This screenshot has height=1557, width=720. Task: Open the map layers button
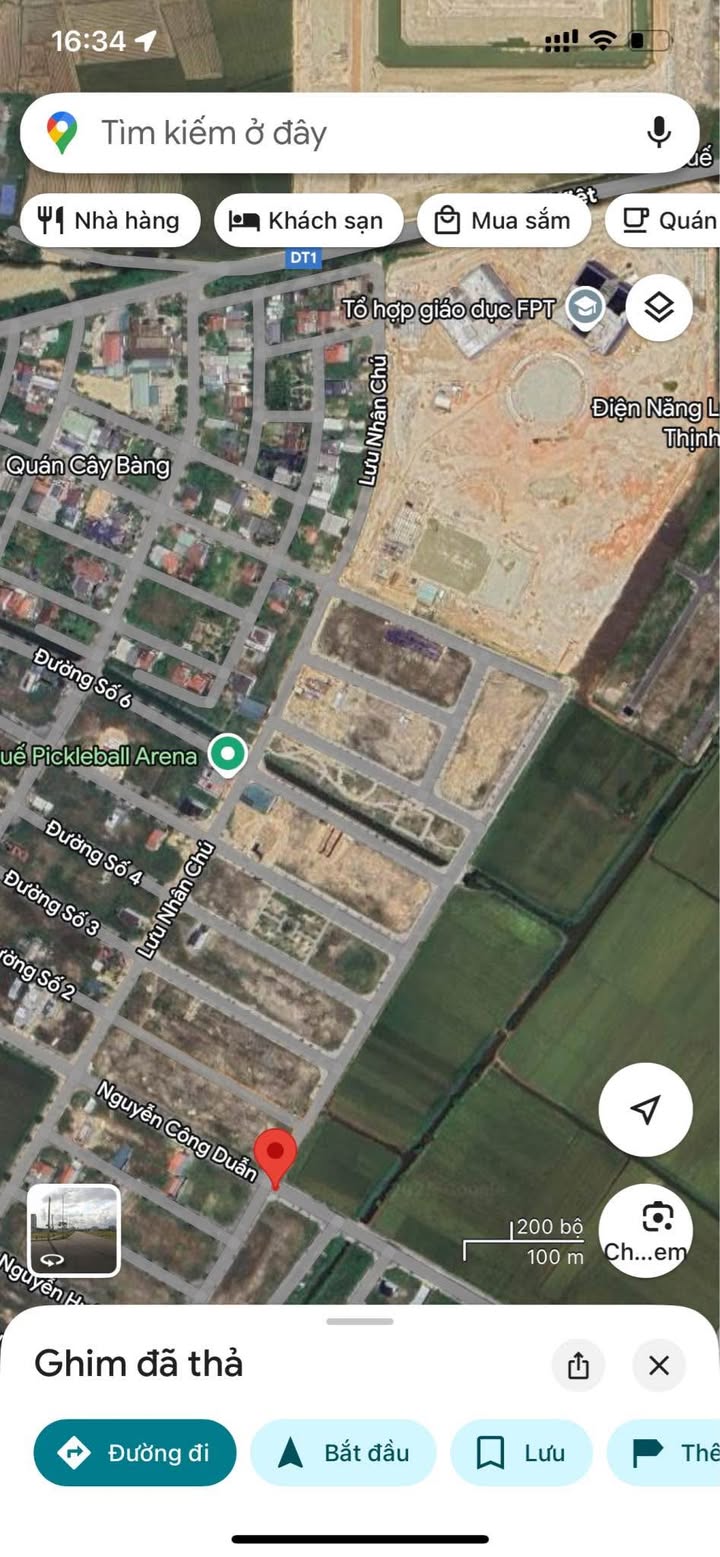point(659,308)
